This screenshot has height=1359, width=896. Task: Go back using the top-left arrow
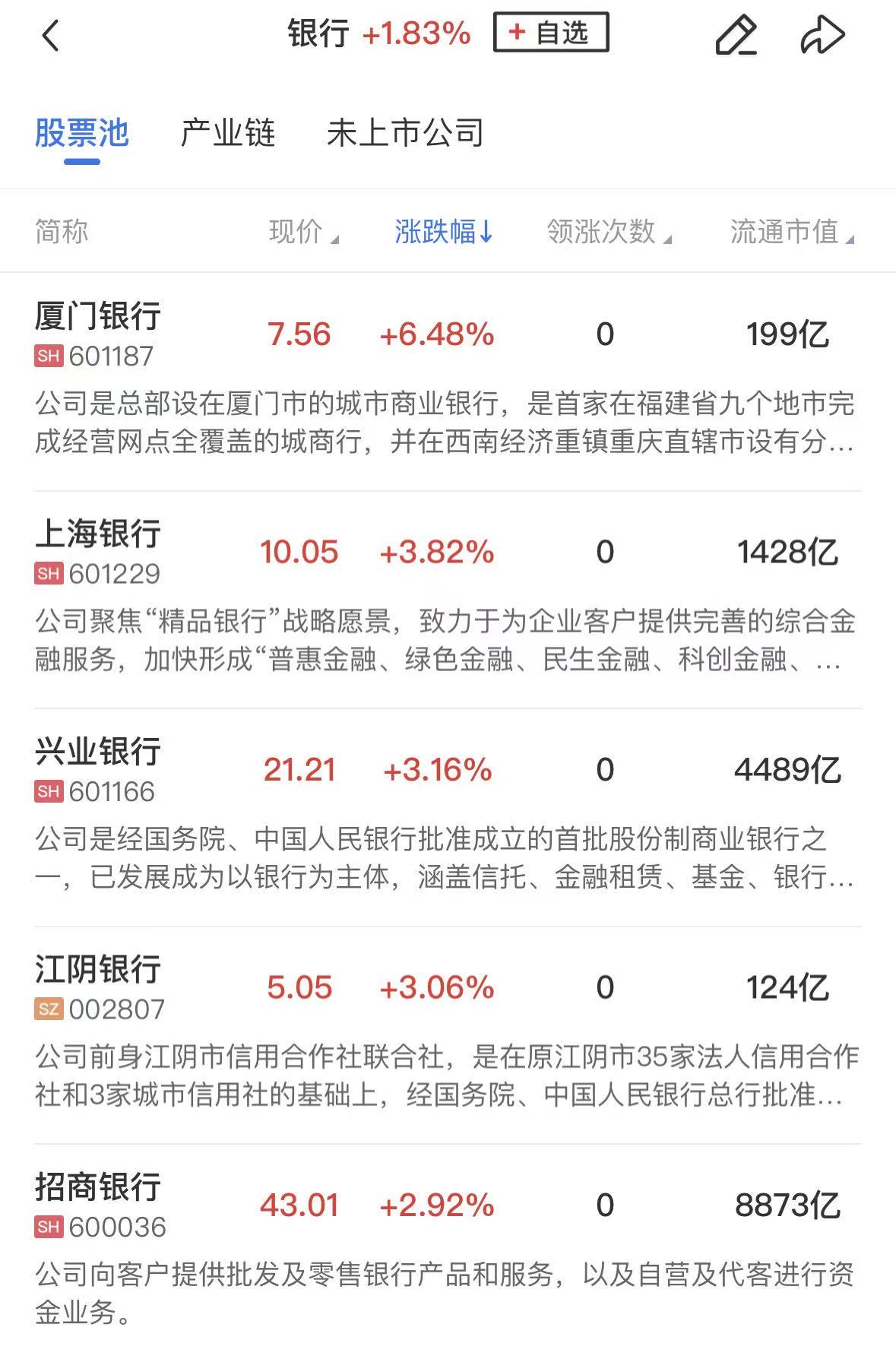coord(50,35)
